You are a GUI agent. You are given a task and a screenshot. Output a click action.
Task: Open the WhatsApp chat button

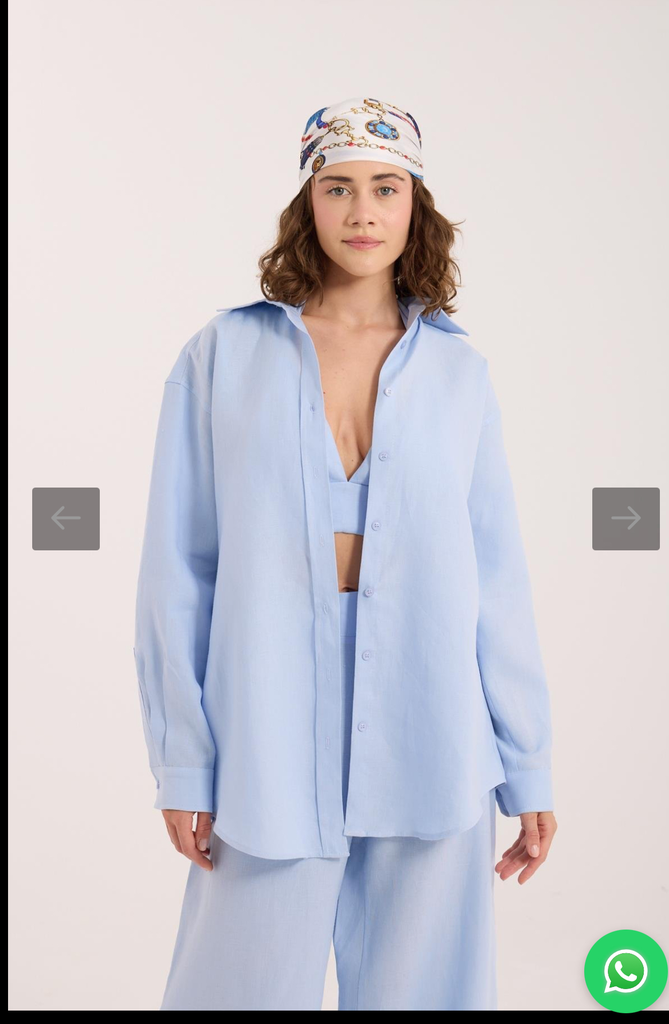pyautogui.click(x=625, y=970)
